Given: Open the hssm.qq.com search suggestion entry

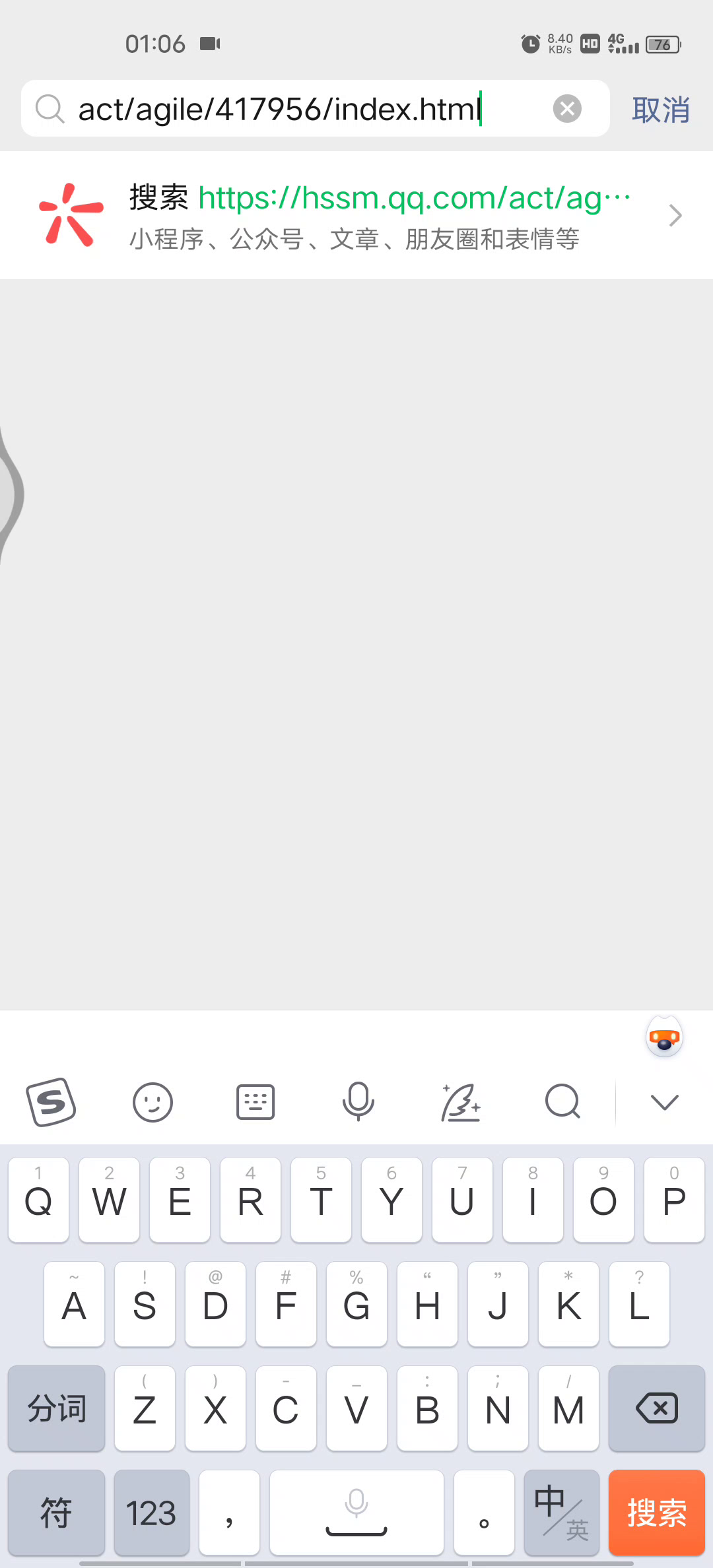Looking at the screenshot, I should 356,215.
